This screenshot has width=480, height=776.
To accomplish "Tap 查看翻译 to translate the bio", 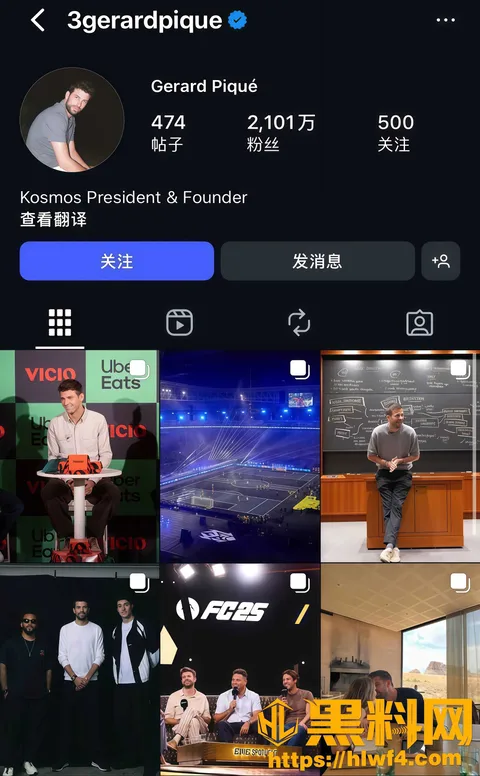I will coord(53,219).
